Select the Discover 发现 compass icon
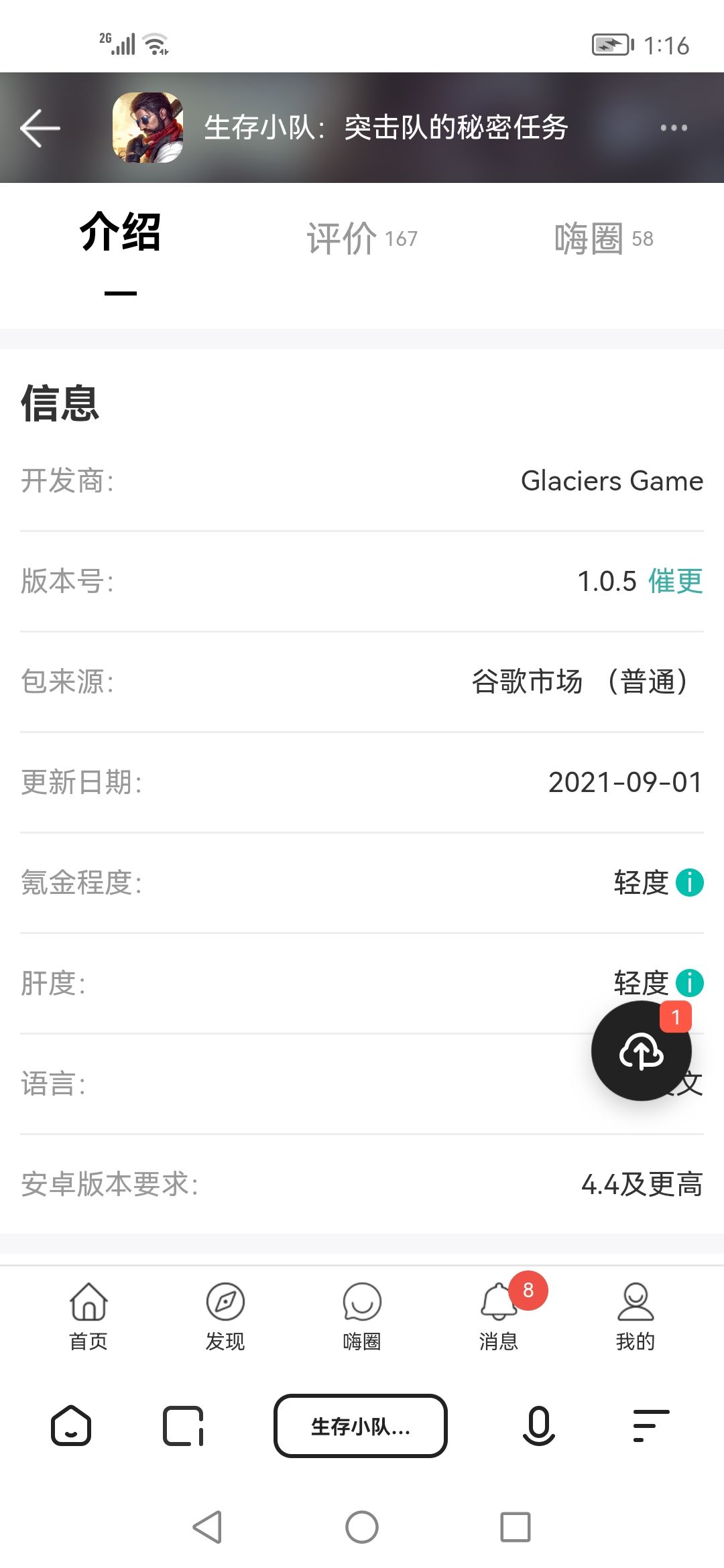Viewport: 724px width, 1568px height. [x=226, y=1310]
